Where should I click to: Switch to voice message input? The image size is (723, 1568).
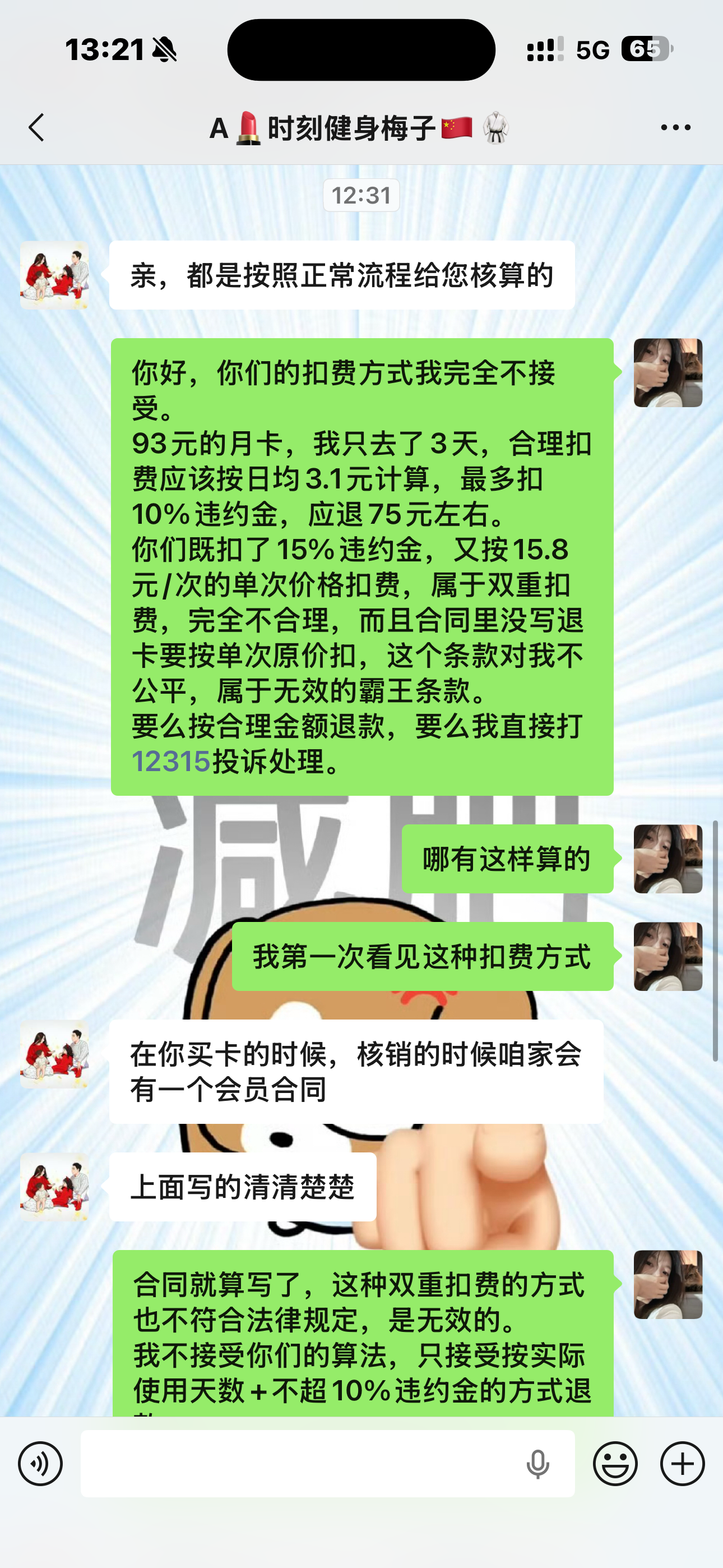click(40, 1463)
